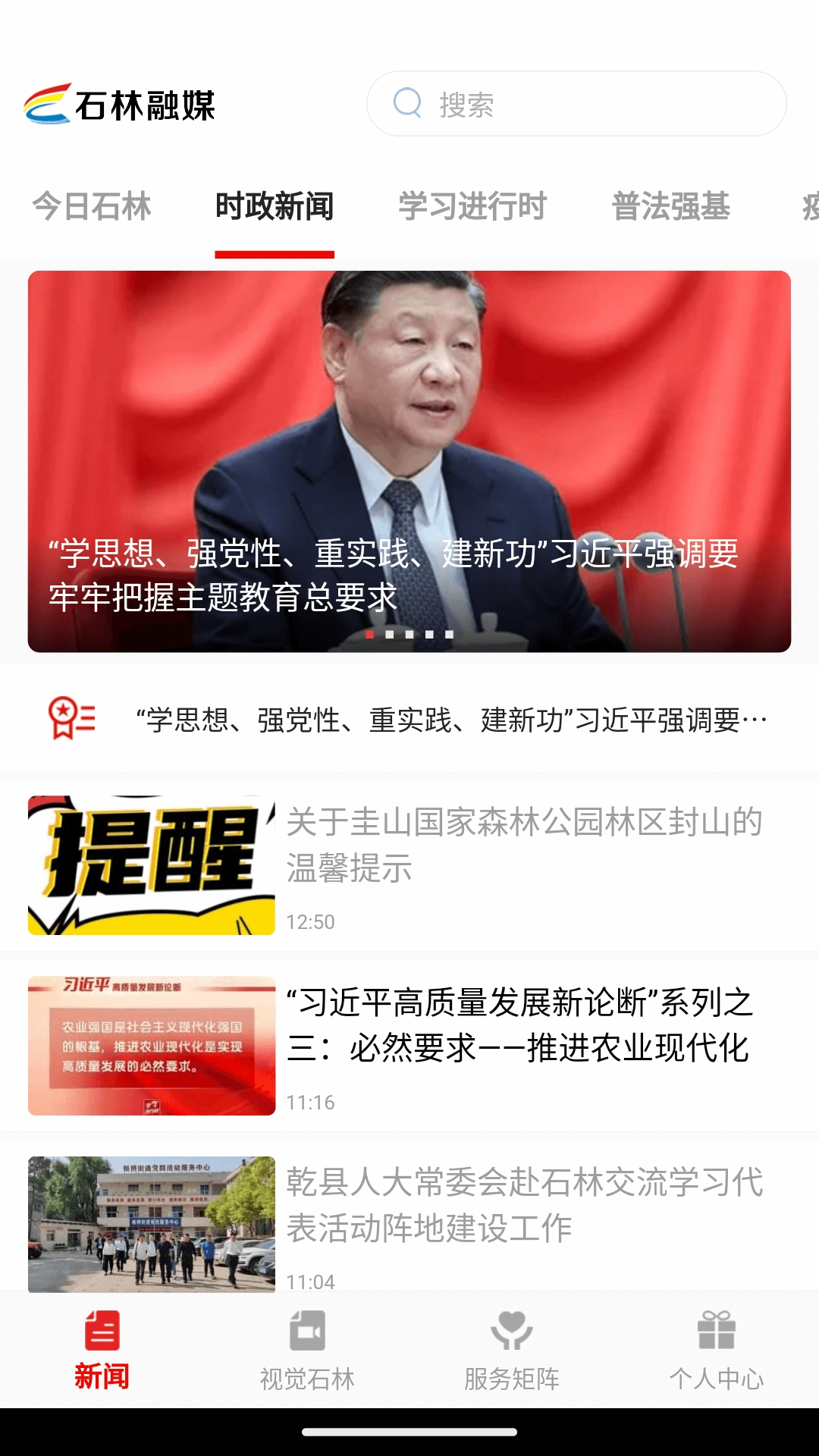Switch to the 学习进行时 tab
819x1456 pixels.
(x=472, y=206)
